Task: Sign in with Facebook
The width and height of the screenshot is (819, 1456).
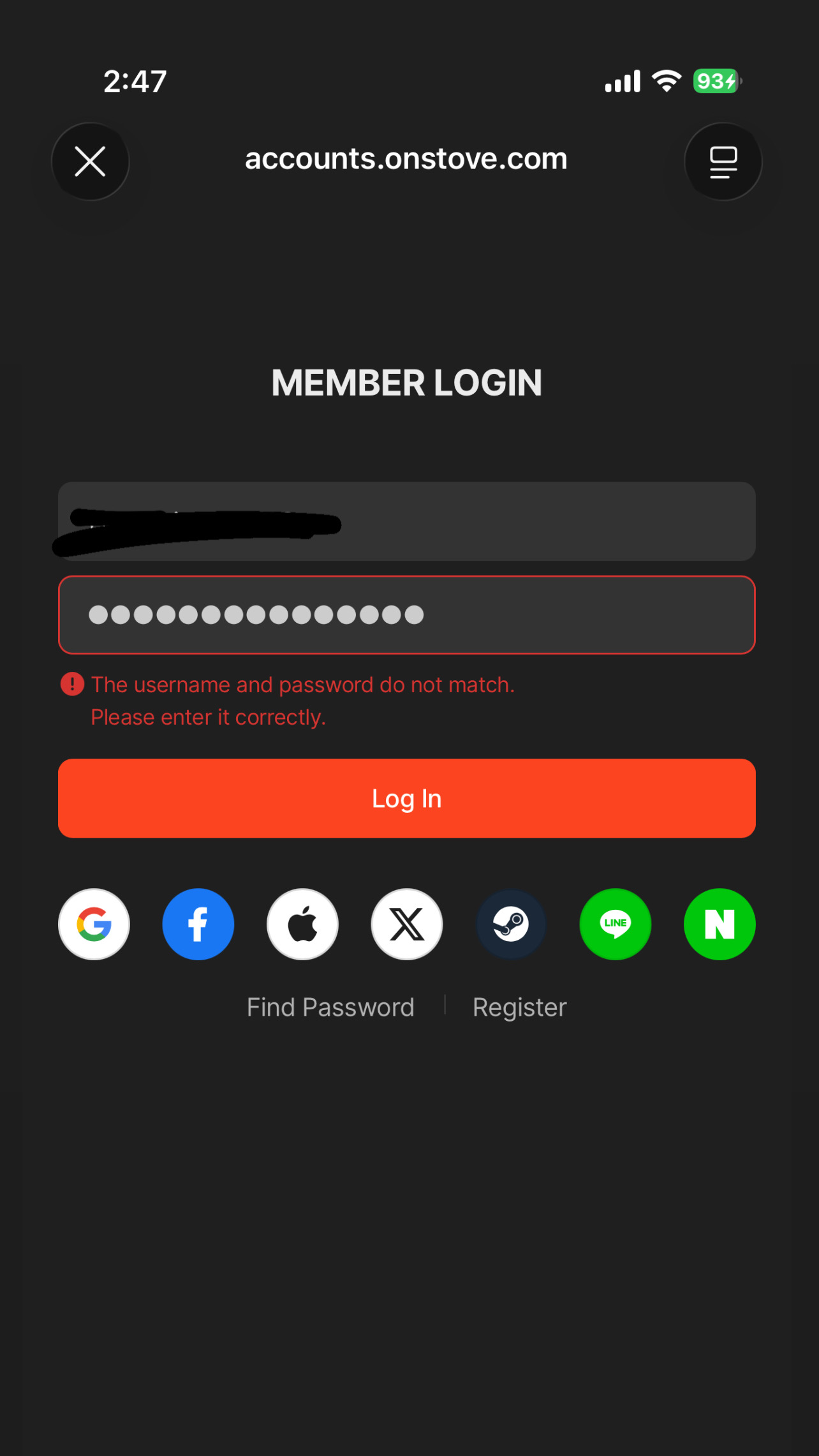Action: tap(198, 924)
